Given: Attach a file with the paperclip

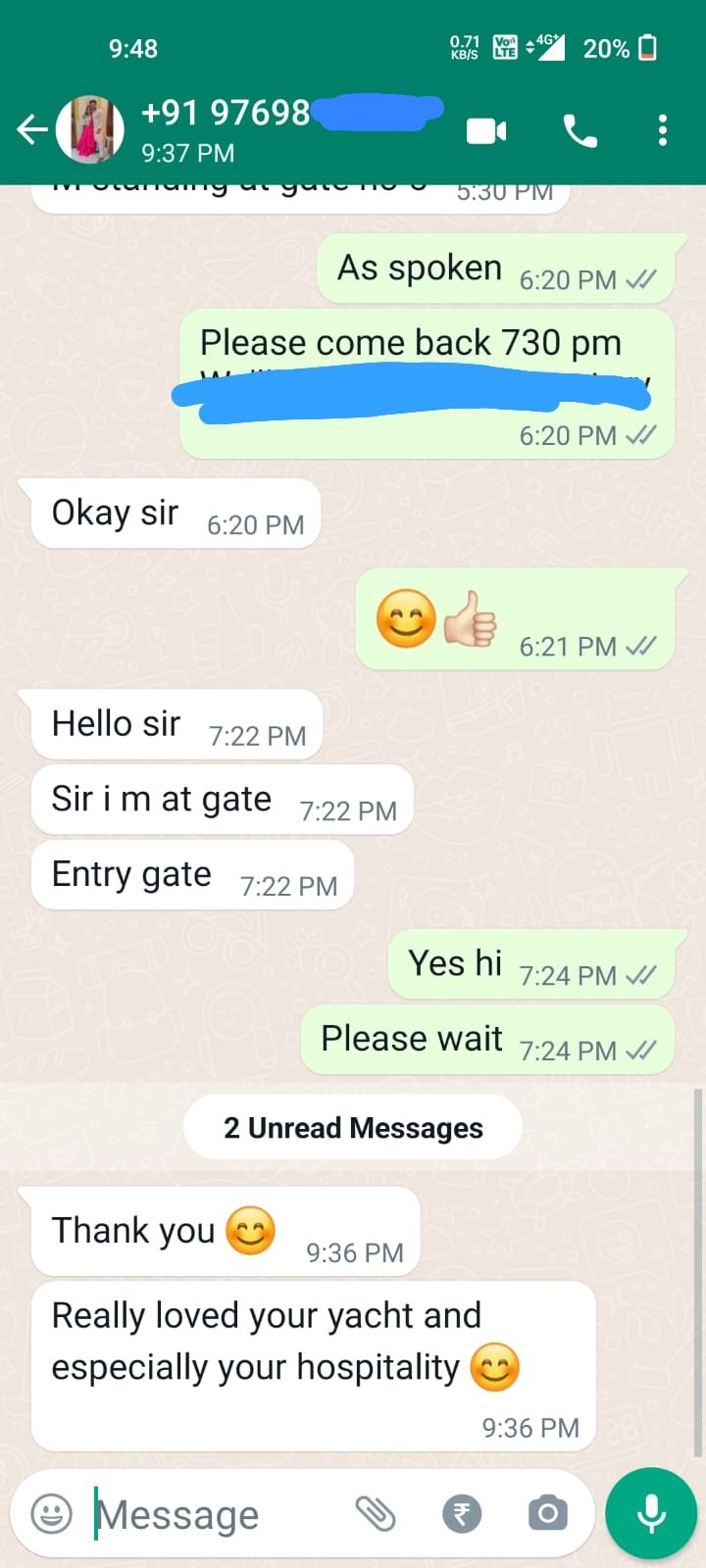Looking at the screenshot, I should pyautogui.click(x=376, y=1514).
